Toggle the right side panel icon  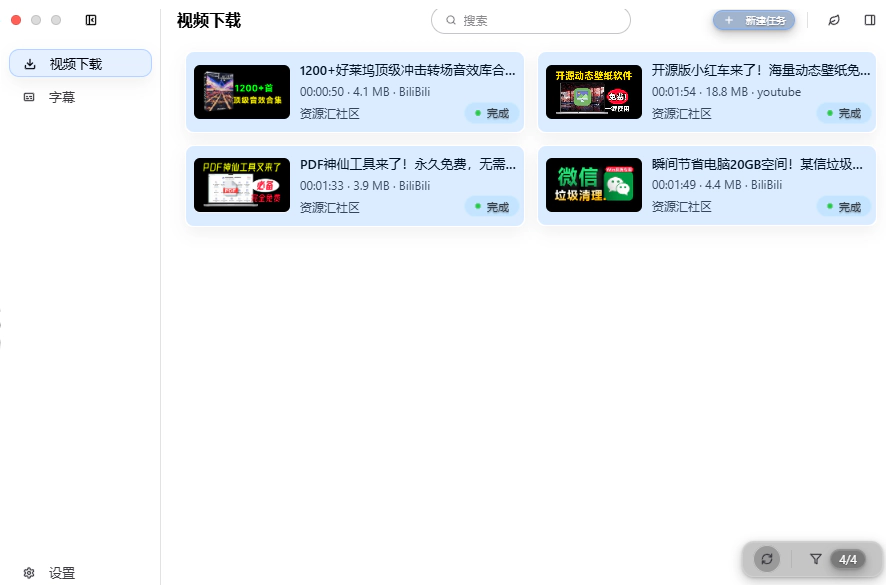pyautogui.click(x=869, y=20)
